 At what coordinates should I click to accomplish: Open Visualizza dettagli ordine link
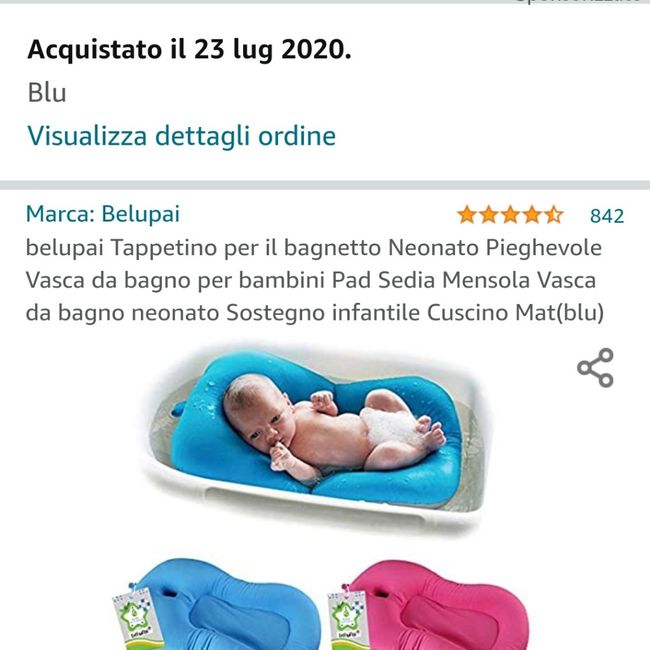click(x=181, y=136)
